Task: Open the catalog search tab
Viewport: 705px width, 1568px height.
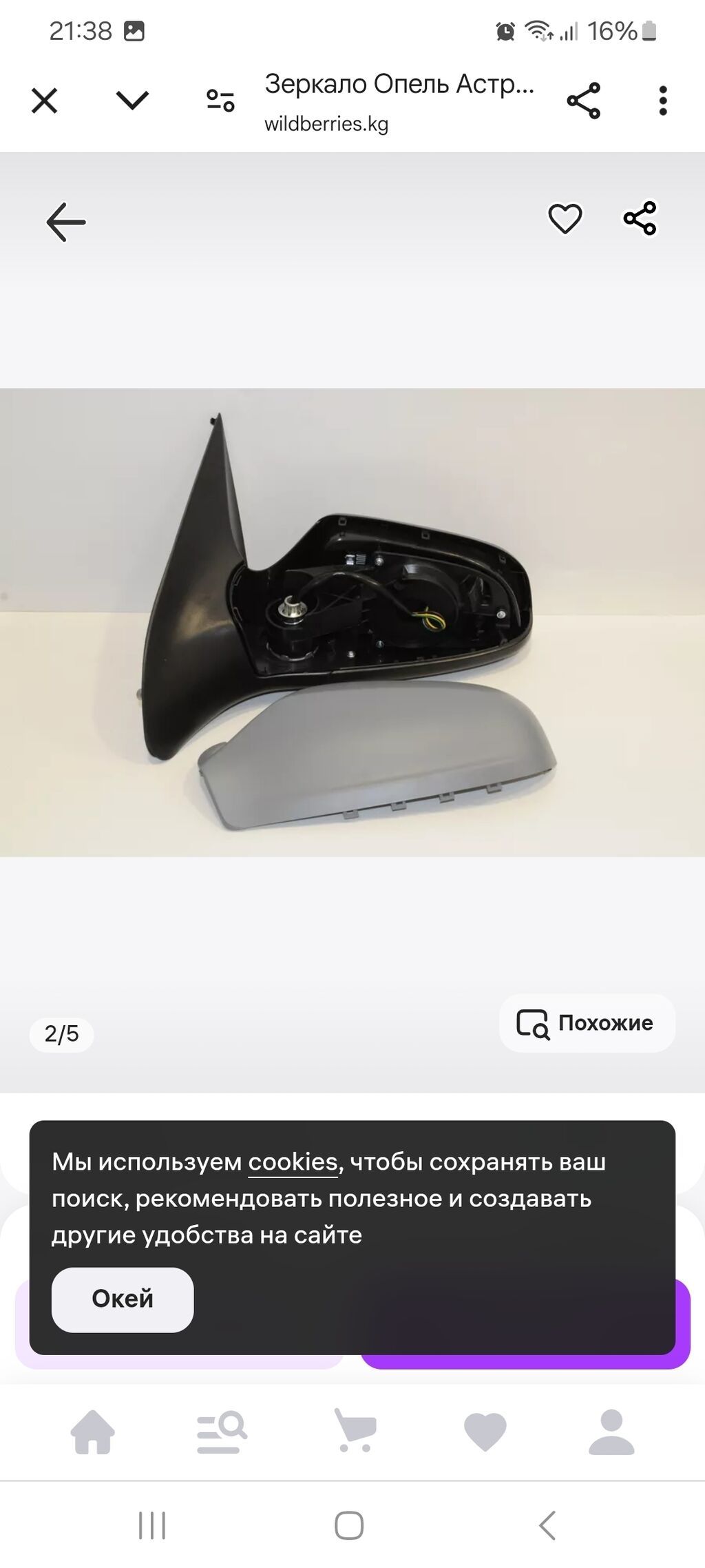Action: pyautogui.click(x=222, y=1432)
